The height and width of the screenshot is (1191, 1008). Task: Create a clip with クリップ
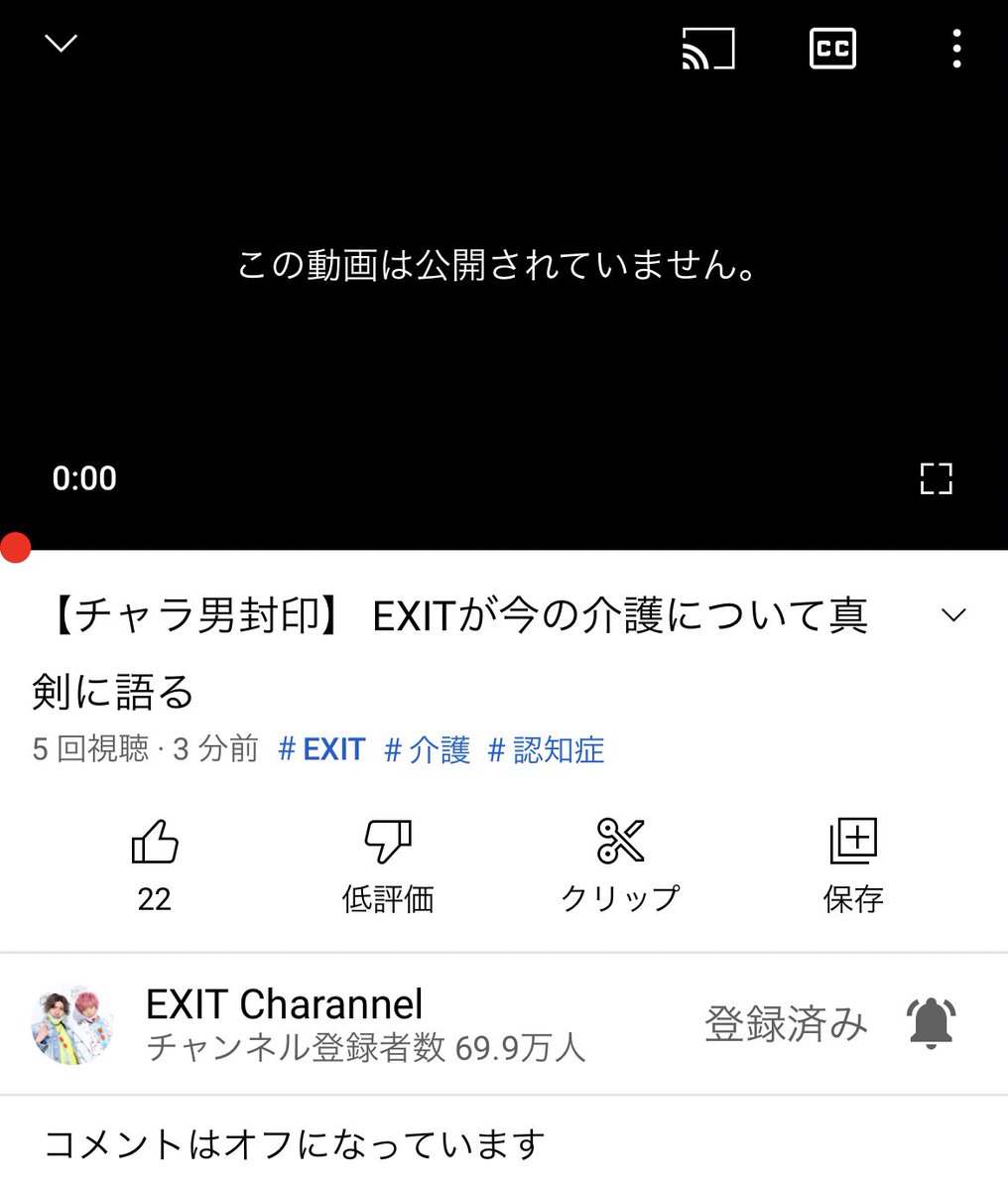coord(620,864)
